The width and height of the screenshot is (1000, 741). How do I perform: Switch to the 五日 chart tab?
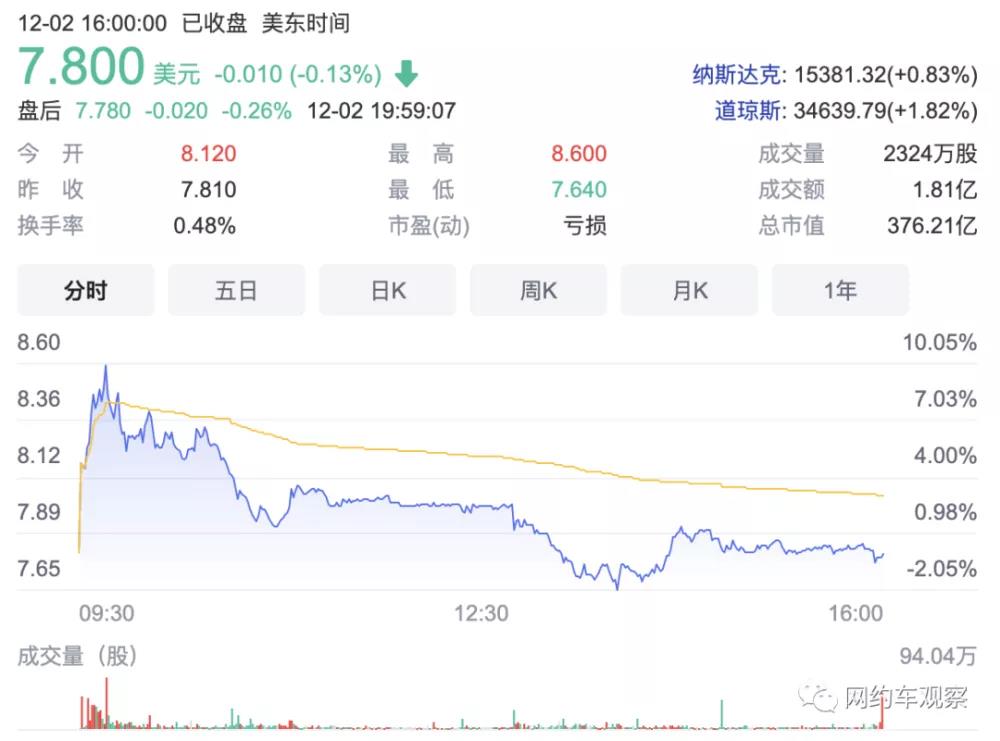point(236,290)
